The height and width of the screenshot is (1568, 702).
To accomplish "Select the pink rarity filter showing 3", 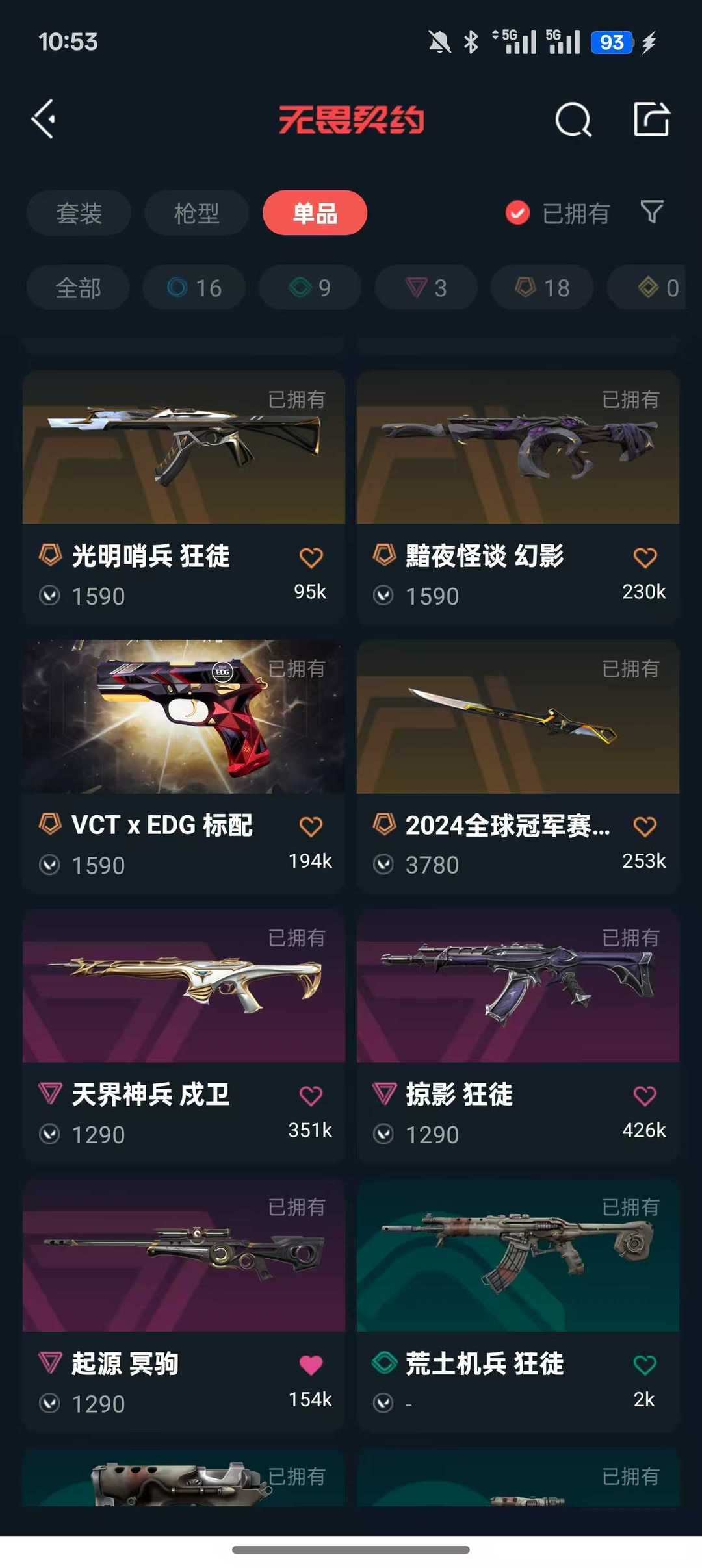I will pyautogui.click(x=424, y=288).
